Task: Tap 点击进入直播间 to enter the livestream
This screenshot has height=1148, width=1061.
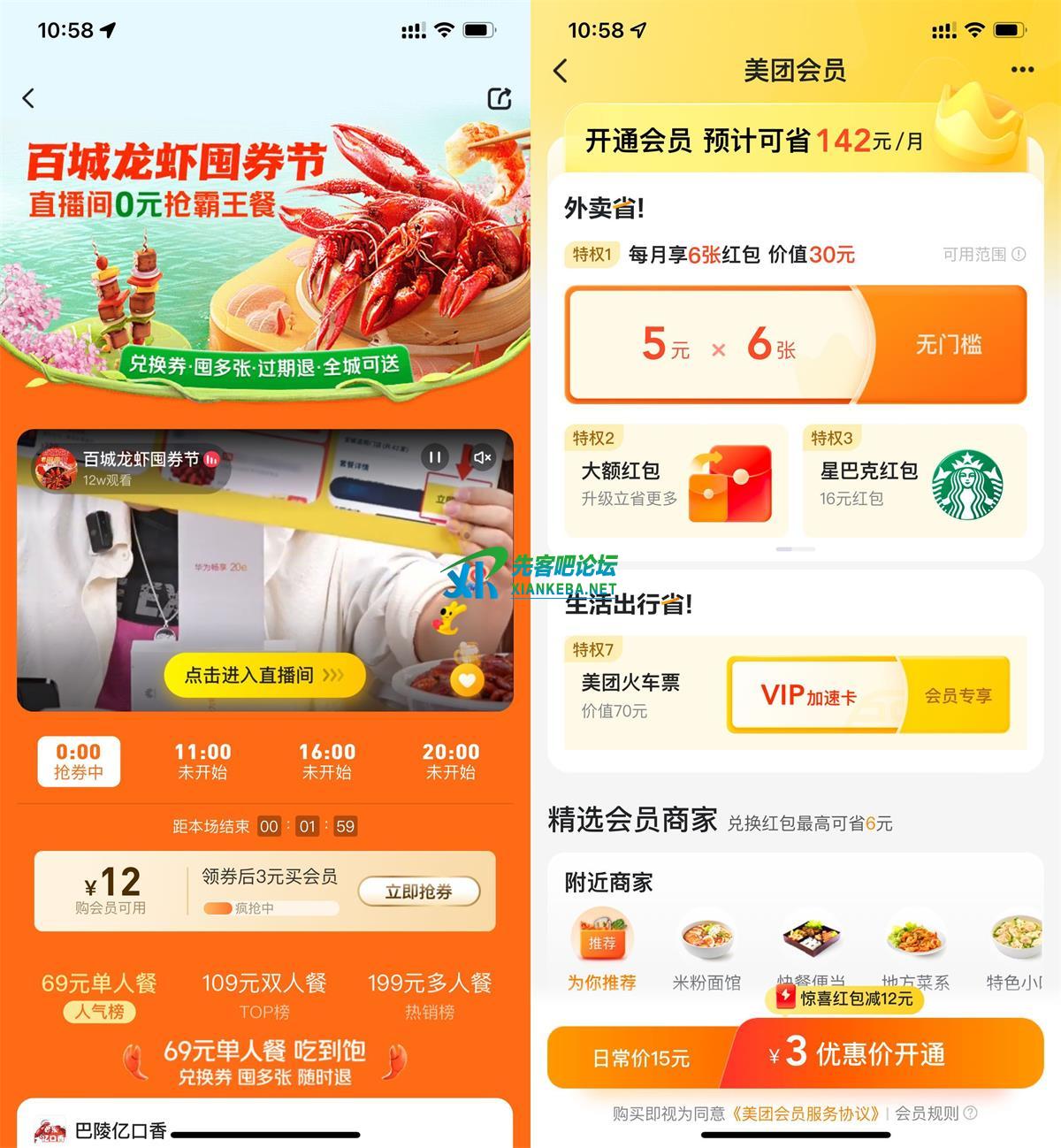Action: pos(263,676)
